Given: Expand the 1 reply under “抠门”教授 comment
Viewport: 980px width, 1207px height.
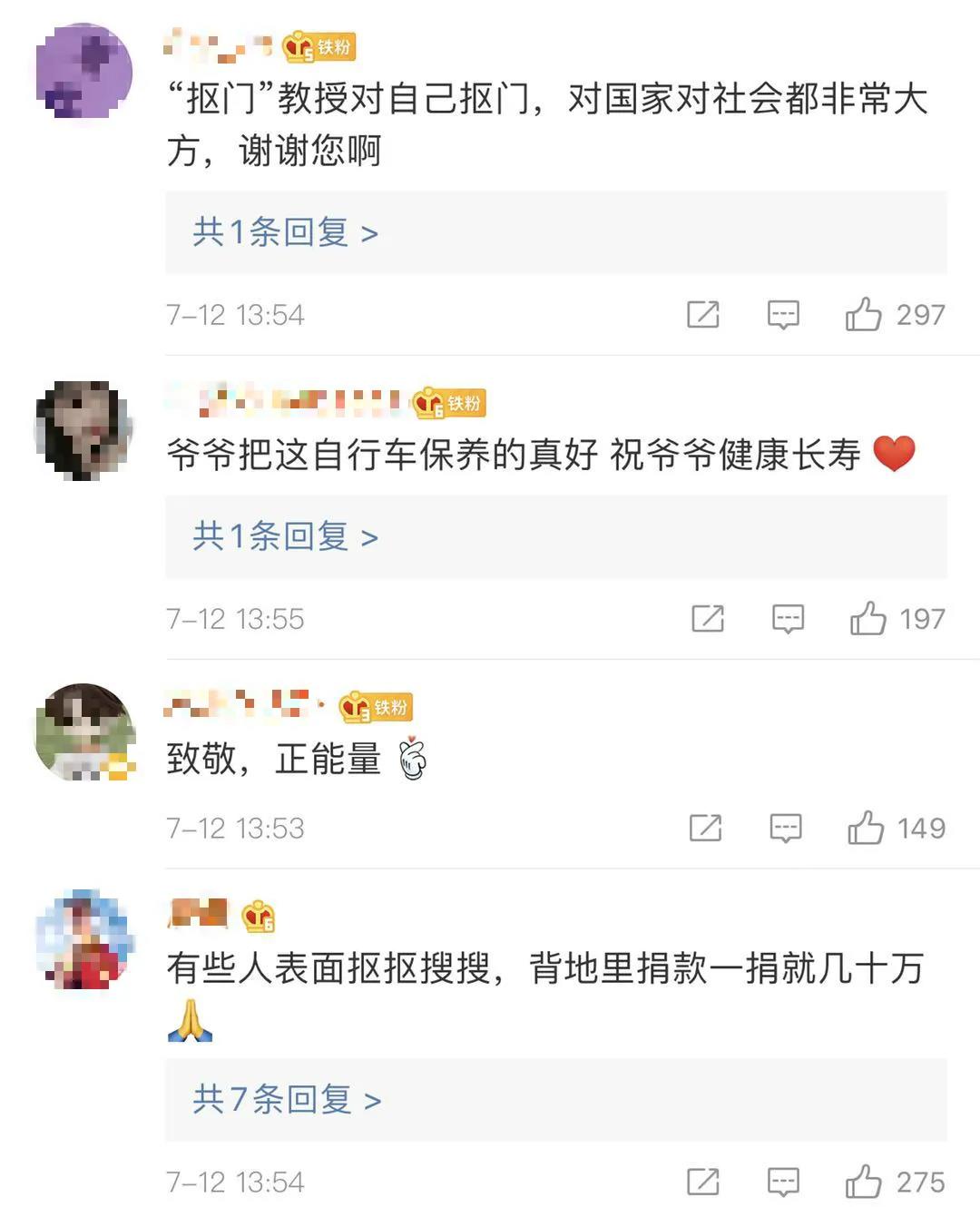Looking at the screenshot, I should [285, 233].
